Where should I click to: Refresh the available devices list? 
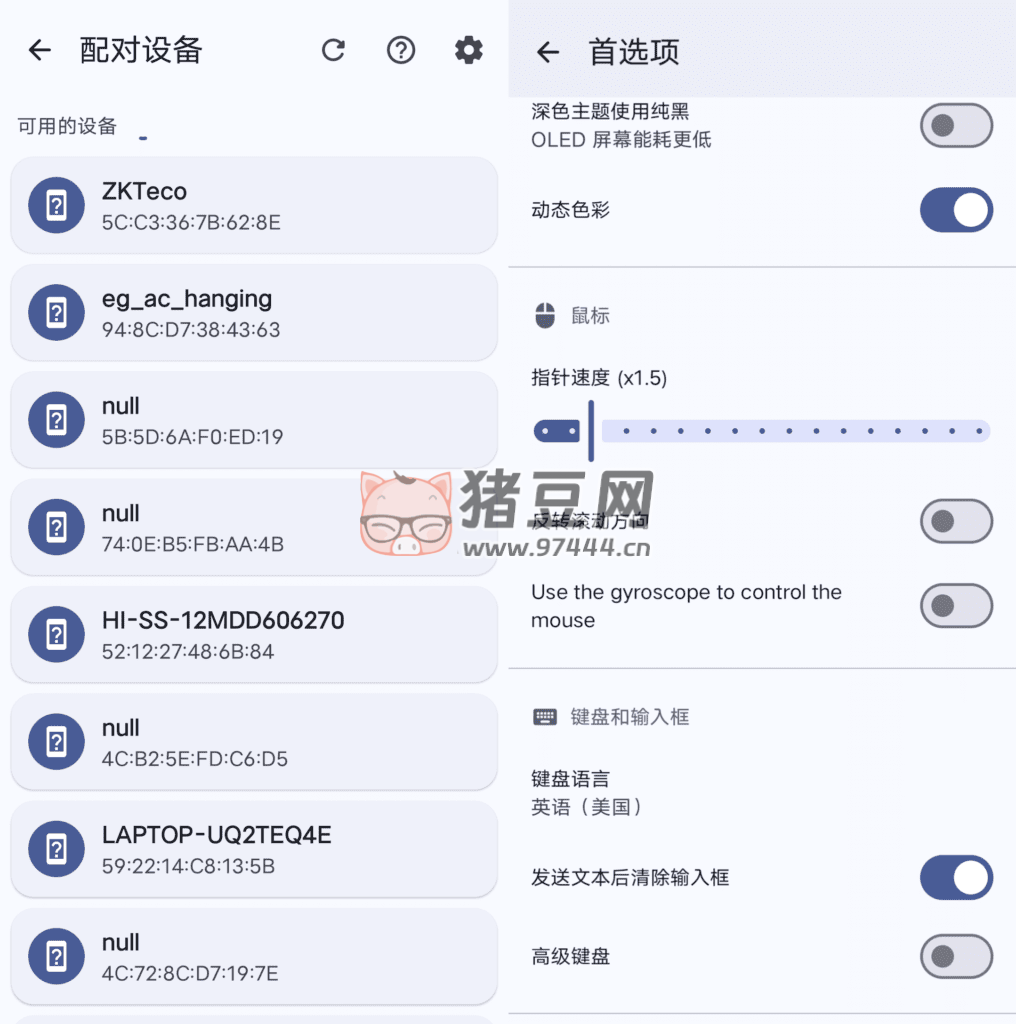(333, 50)
